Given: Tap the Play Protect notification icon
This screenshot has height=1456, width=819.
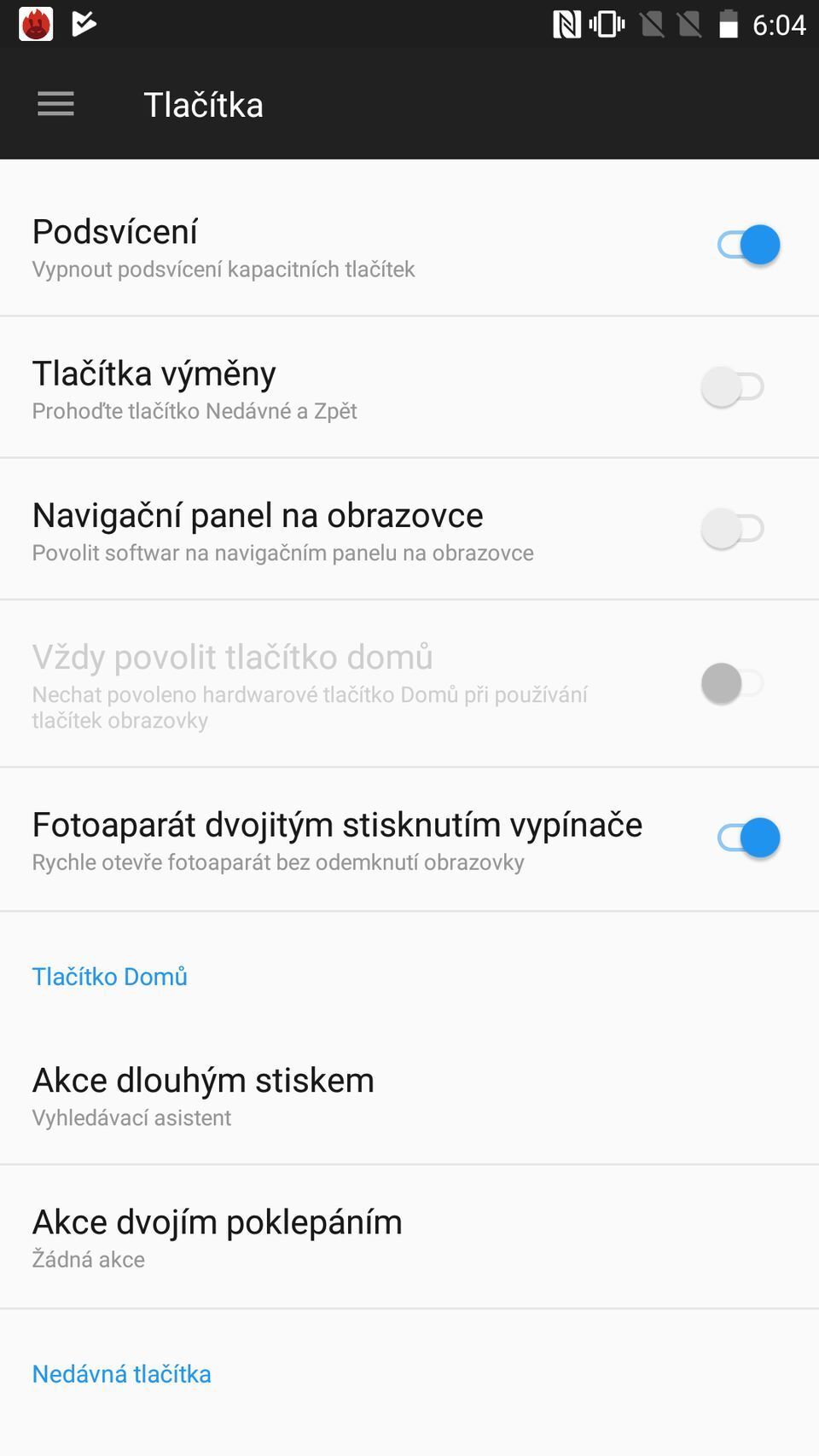Looking at the screenshot, I should coord(84,24).
